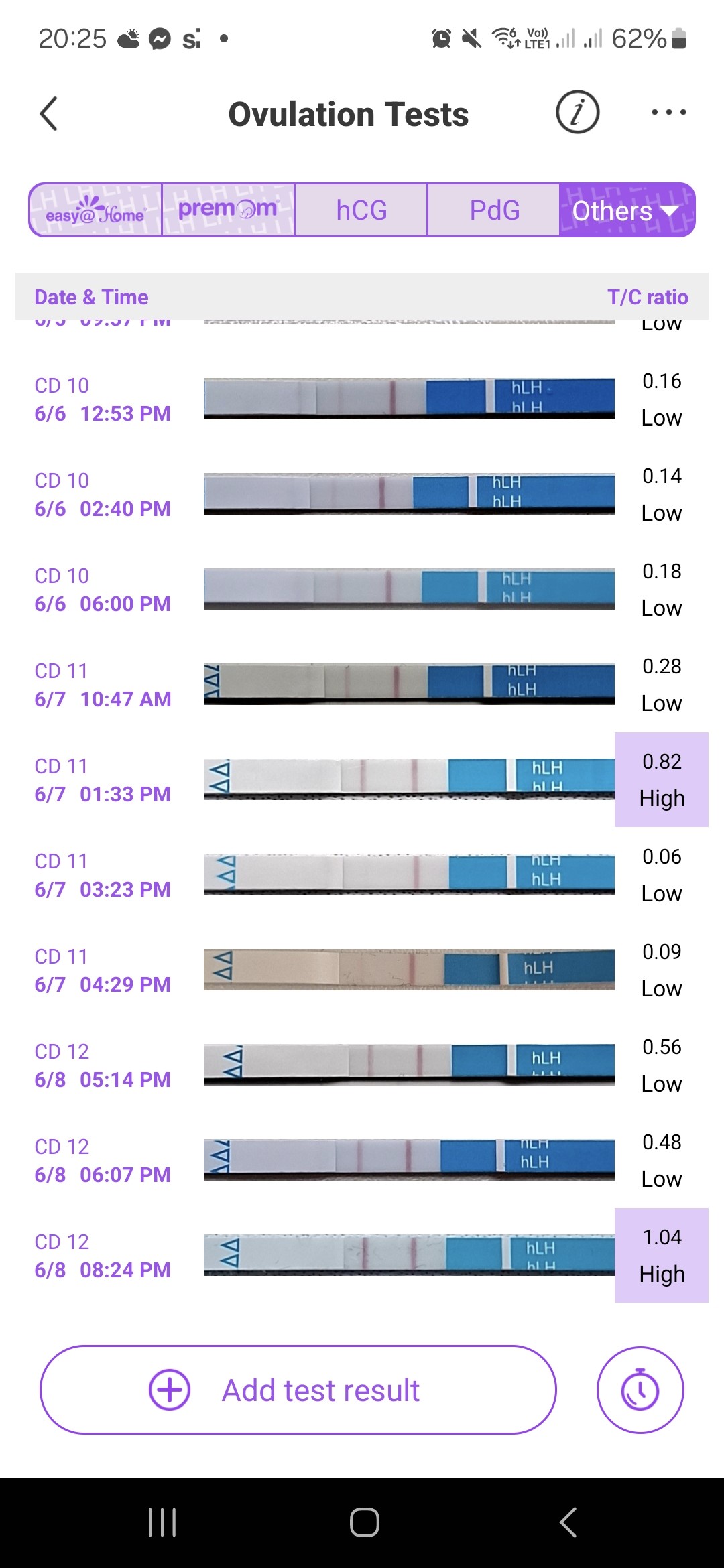View the 6/7 01:33 PM High result
Viewport: 724px width, 1568px height.
tap(661, 780)
